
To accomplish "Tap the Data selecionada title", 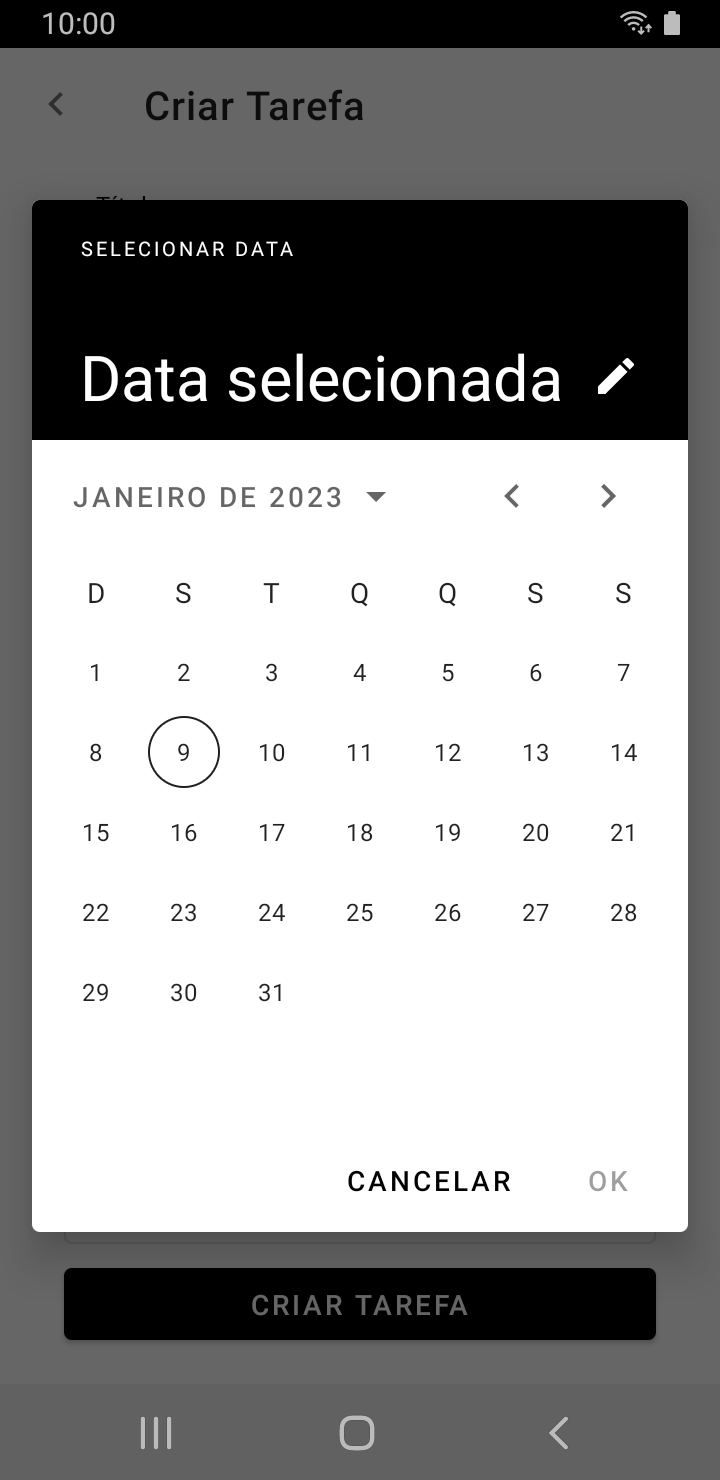I will point(322,377).
